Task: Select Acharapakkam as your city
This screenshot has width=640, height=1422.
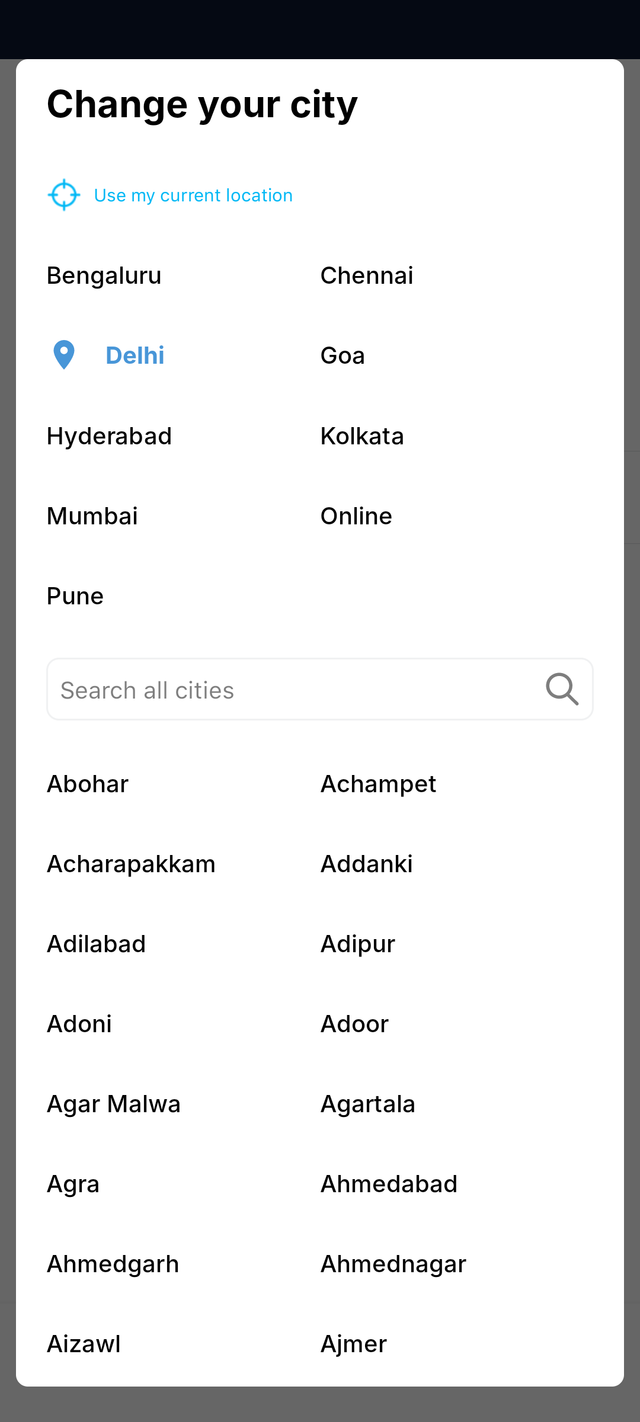Action: pyautogui.click(x=131, y=864)
